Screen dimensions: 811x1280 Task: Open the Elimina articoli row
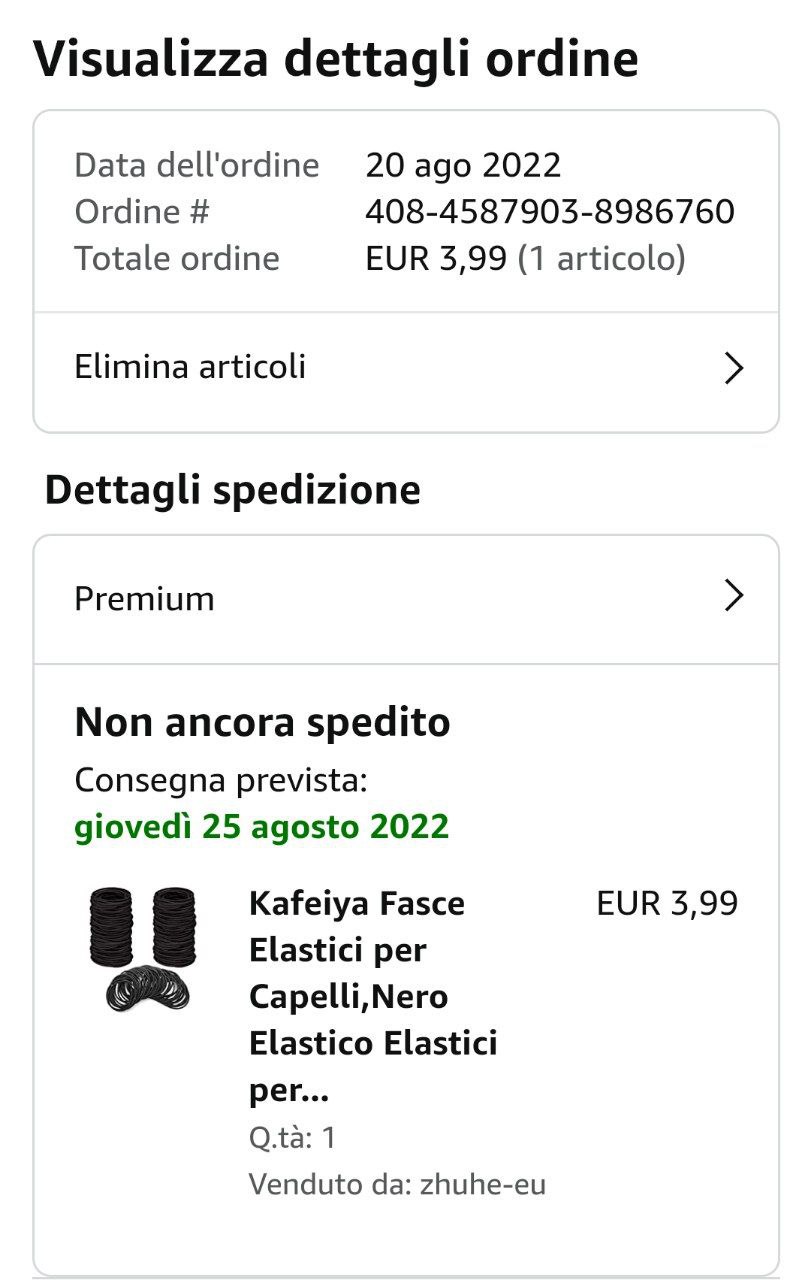coord(405,368)
